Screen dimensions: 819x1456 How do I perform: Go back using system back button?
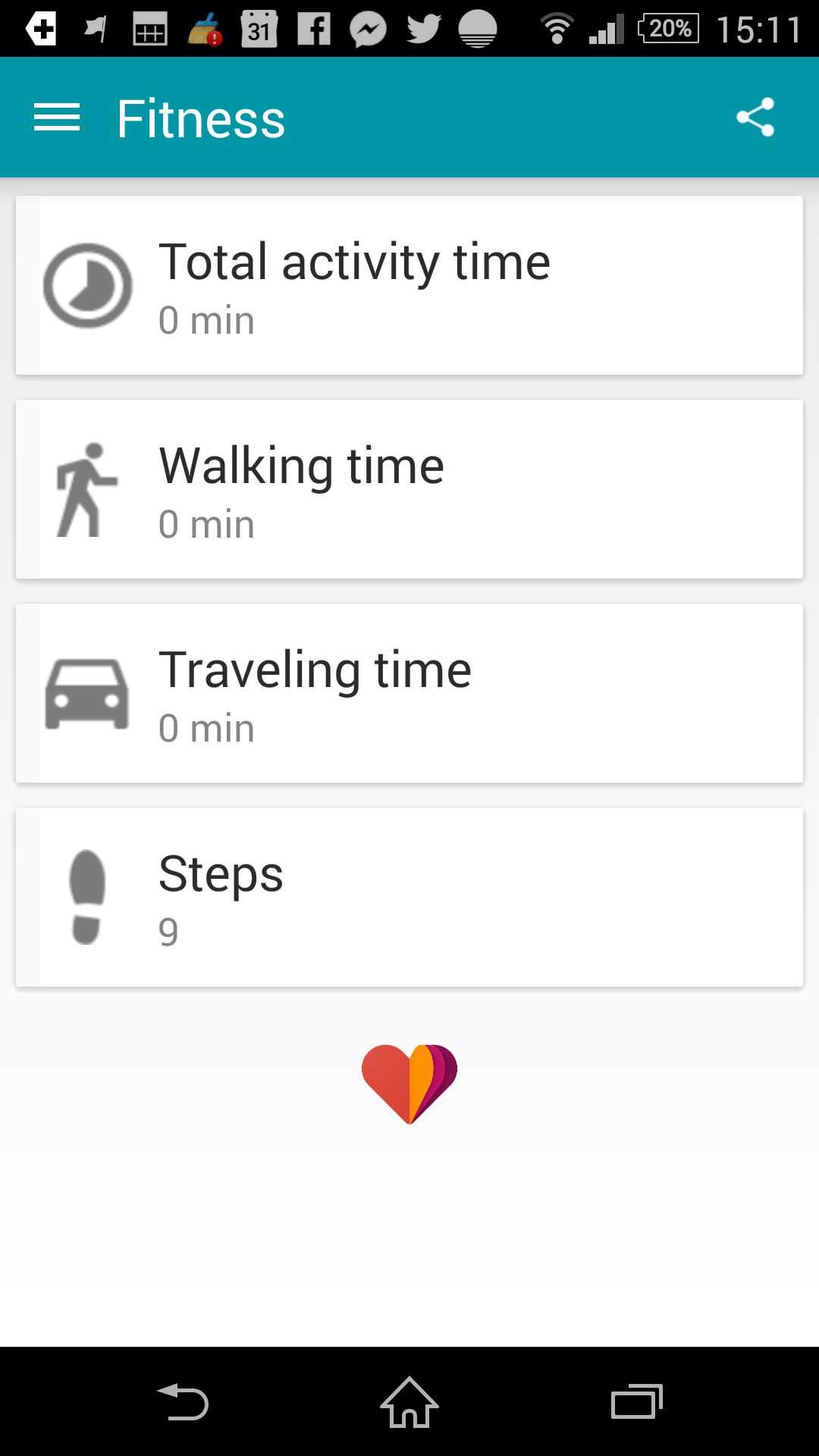183,1401
